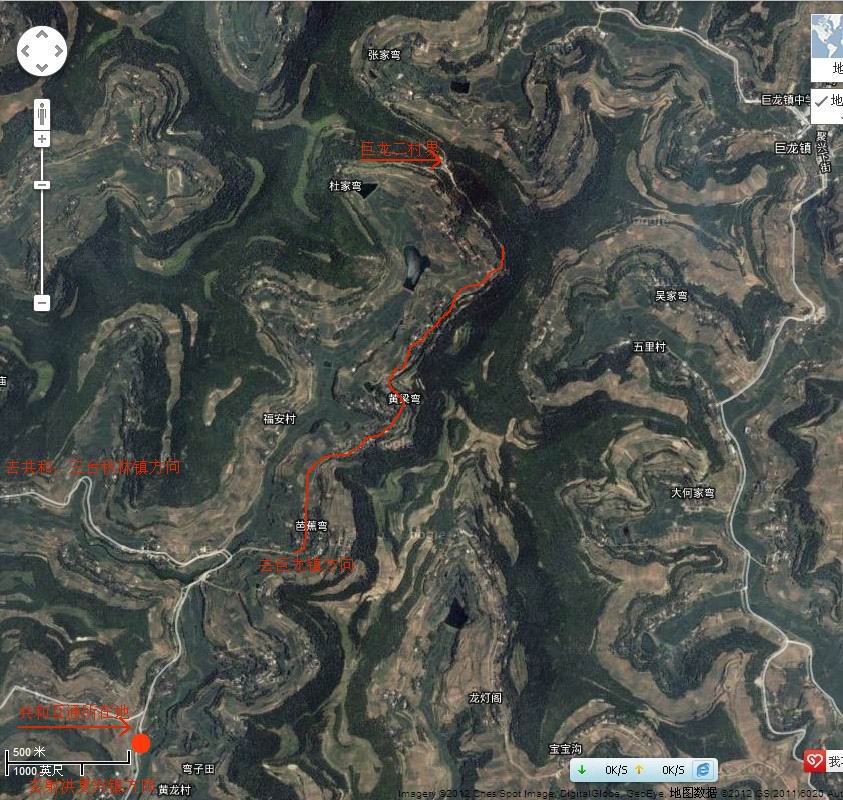Zoom in with the plus button

[42, 139]
